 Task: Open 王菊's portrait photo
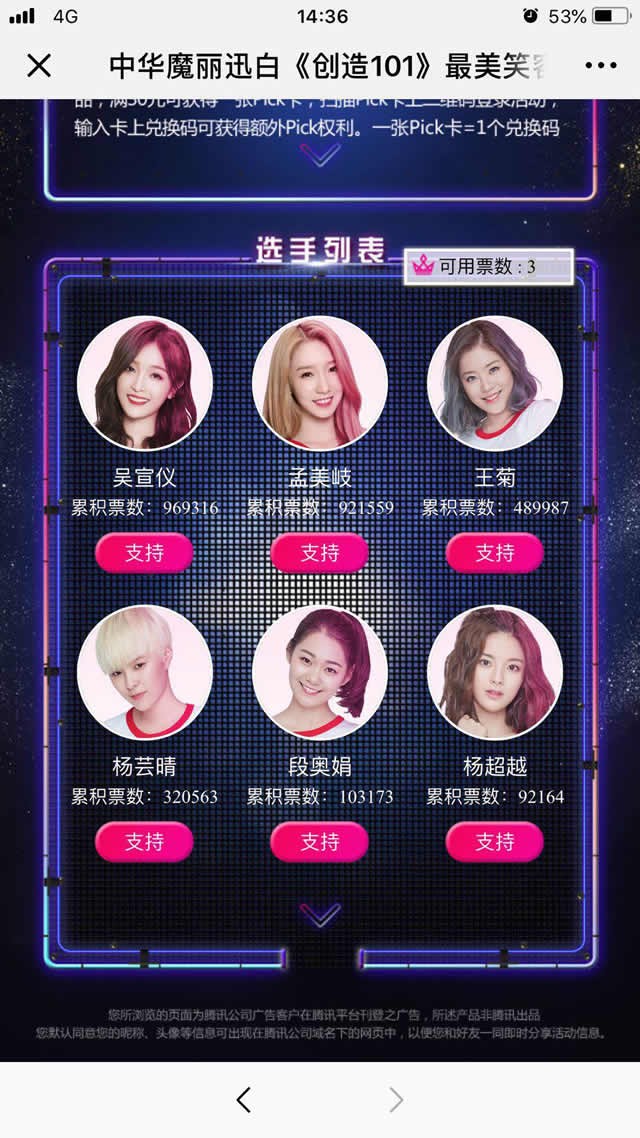[495, 383]
